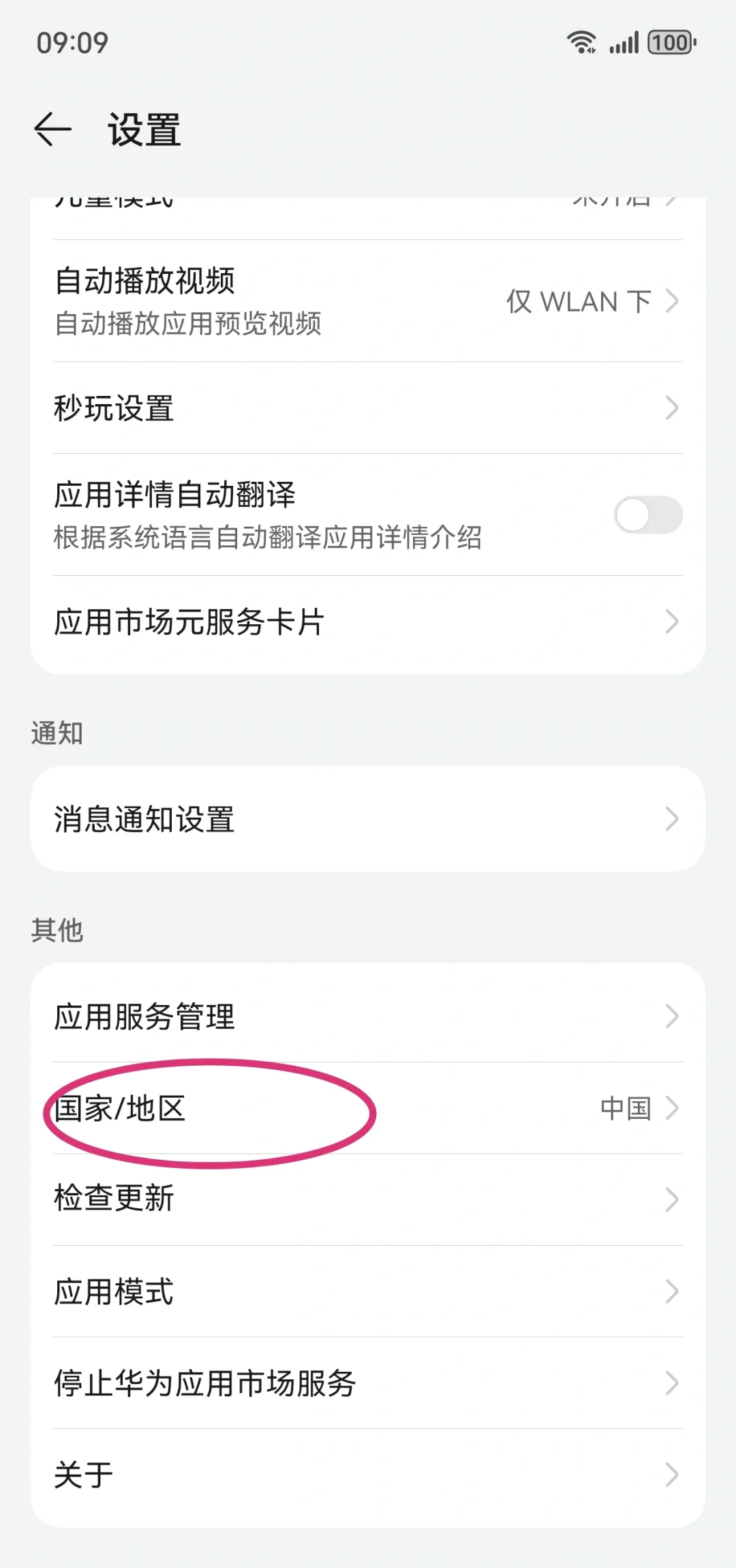Toggle 应用详情自动翻译 on

point(648,514)
